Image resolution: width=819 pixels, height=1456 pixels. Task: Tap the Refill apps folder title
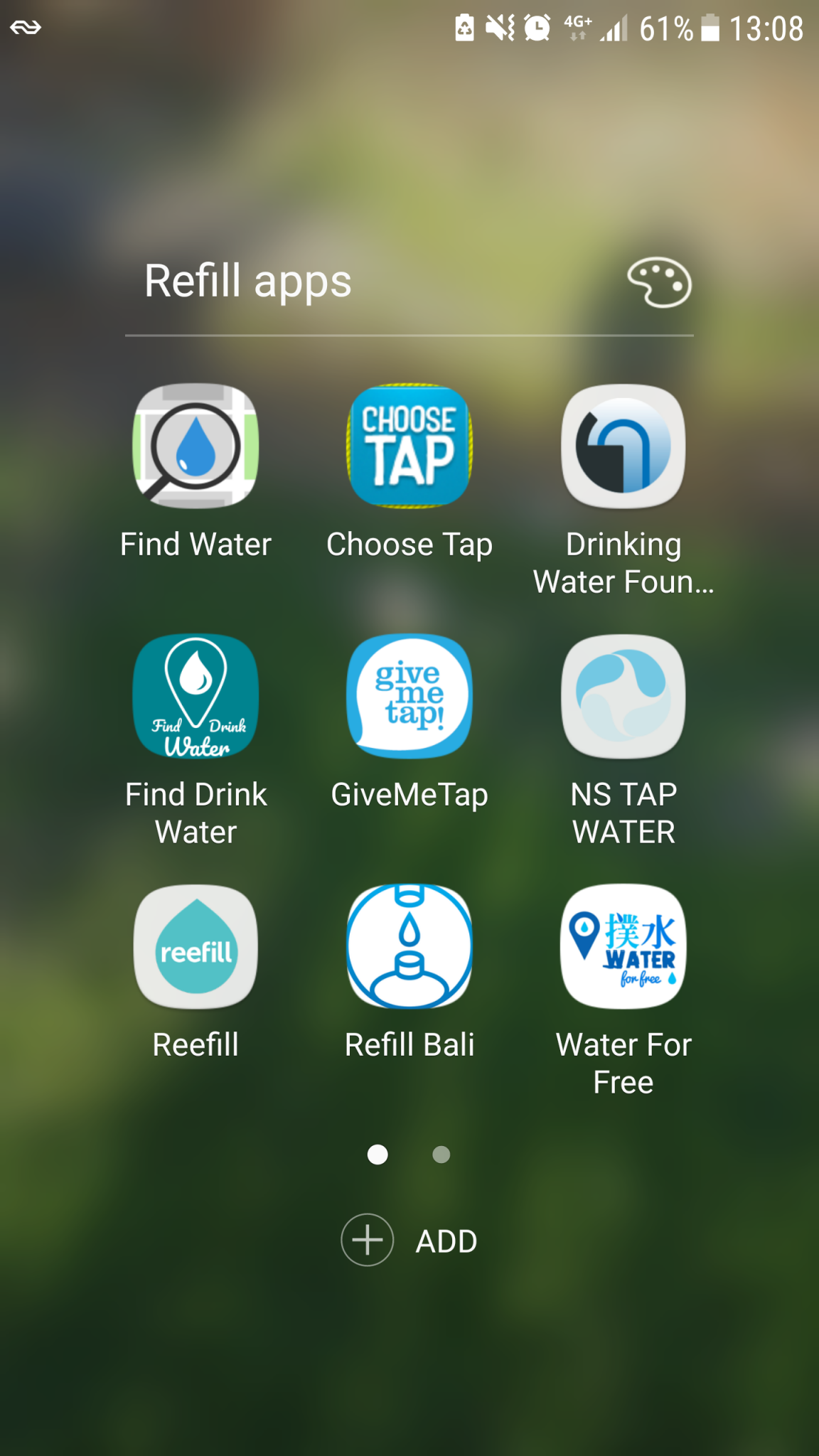(247, 281)
